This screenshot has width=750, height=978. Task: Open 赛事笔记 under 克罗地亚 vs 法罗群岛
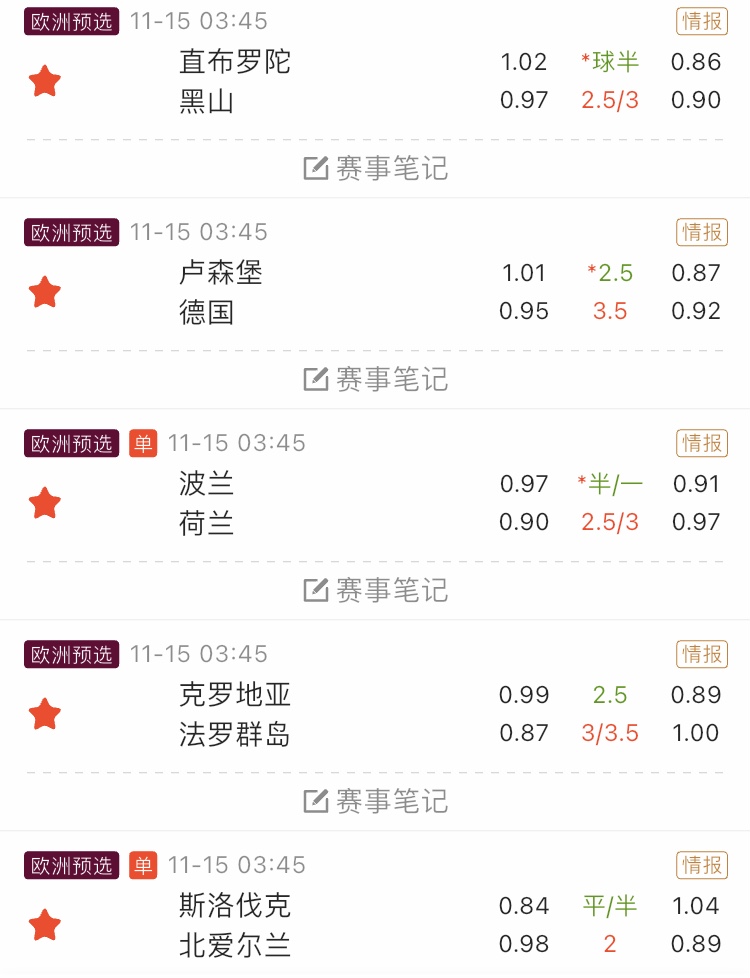(x=376, y=801)
